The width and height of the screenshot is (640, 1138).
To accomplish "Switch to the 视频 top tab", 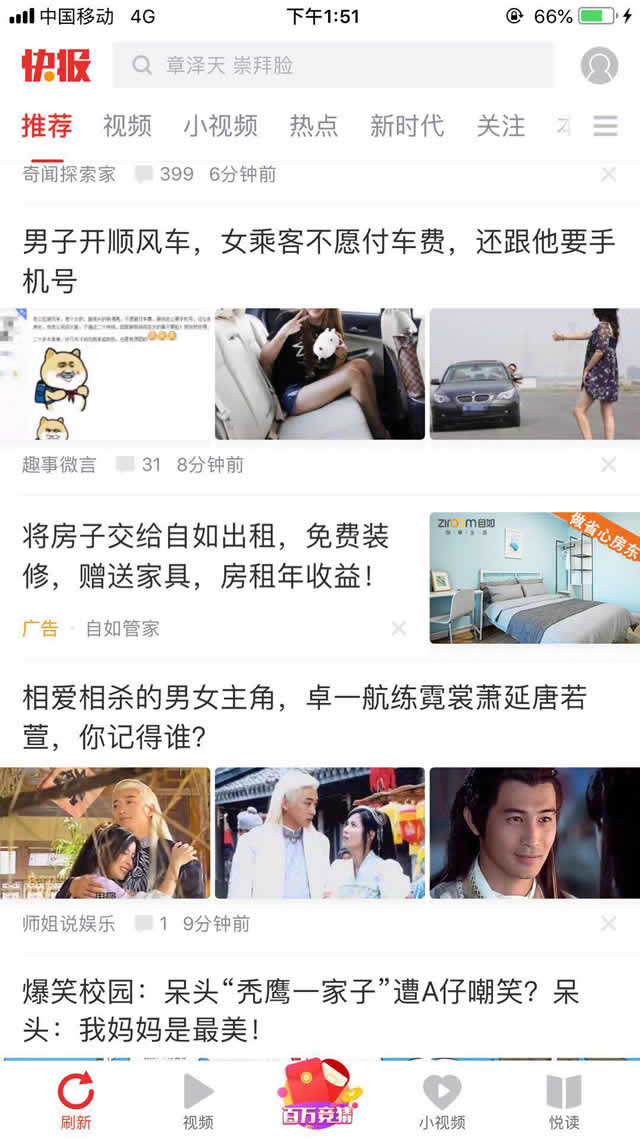I will pos(127,126).
